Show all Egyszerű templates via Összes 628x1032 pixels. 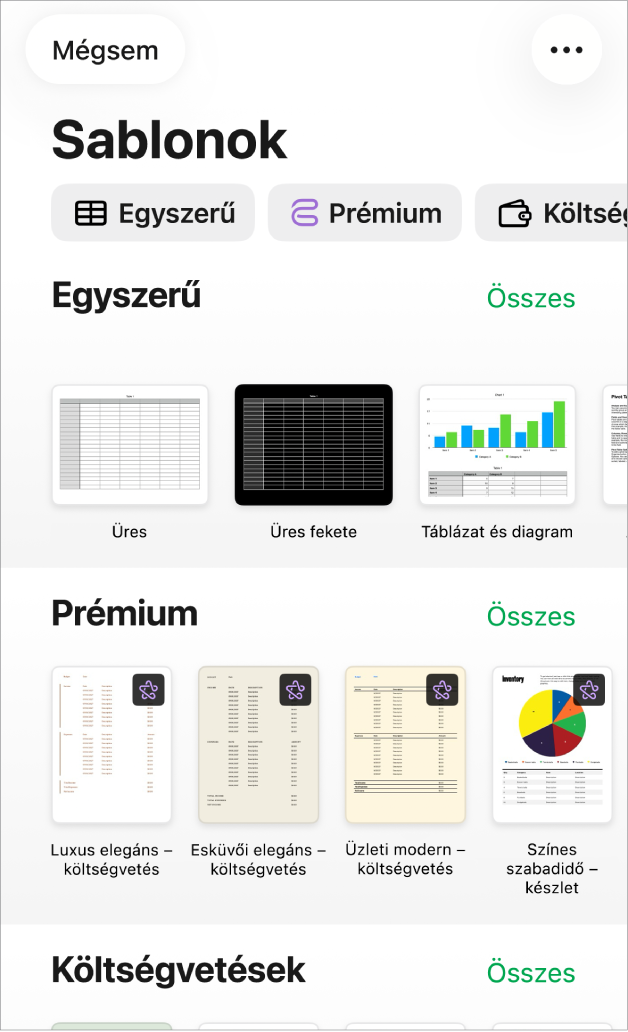tap(531, 297)
